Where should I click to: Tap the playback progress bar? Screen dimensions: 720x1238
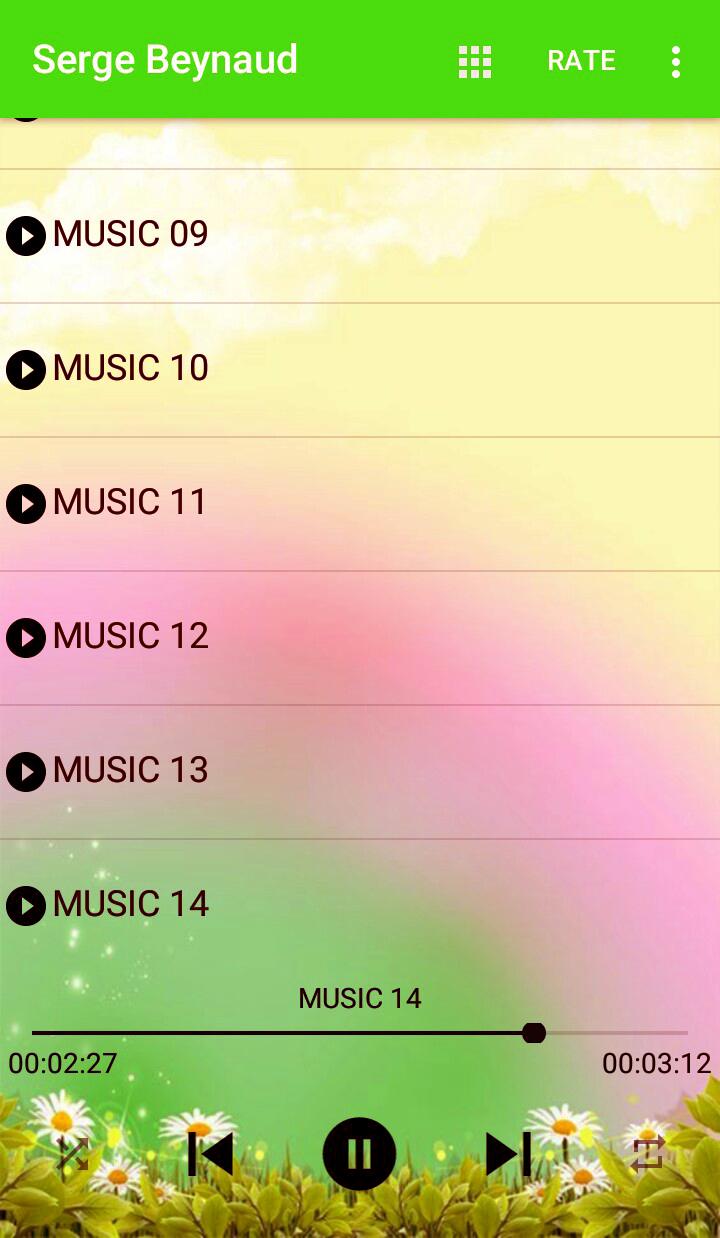pos(360,1033)
